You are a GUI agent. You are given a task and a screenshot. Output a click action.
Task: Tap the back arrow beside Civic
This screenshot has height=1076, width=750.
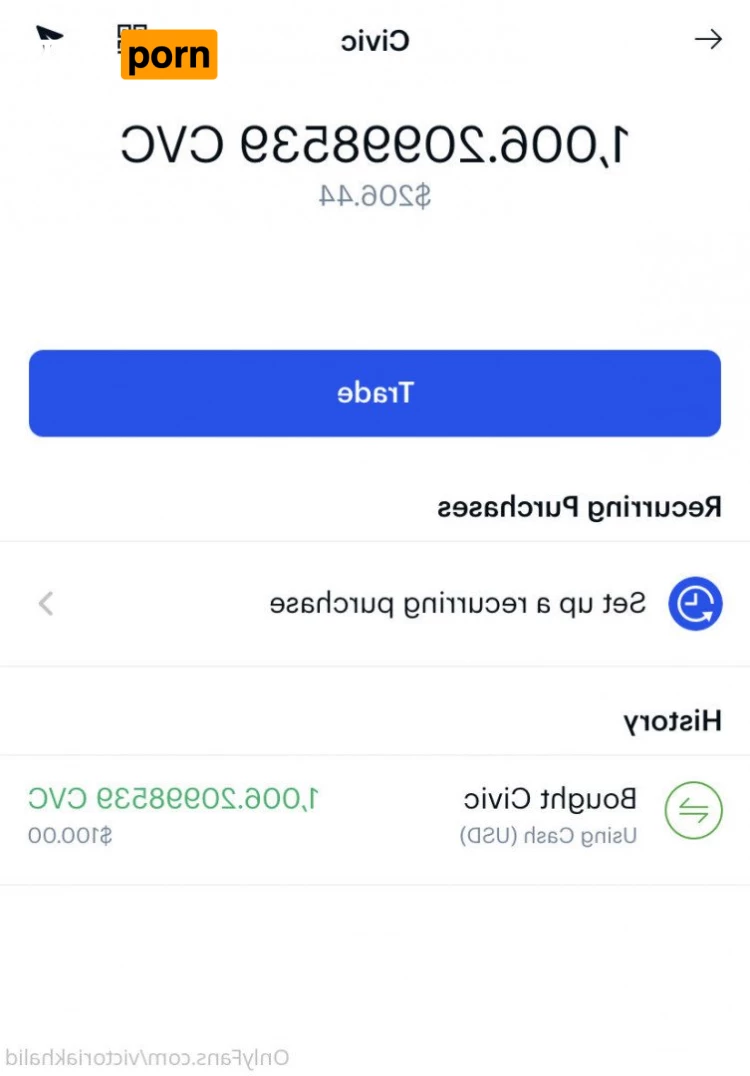(x=708, y=40)
